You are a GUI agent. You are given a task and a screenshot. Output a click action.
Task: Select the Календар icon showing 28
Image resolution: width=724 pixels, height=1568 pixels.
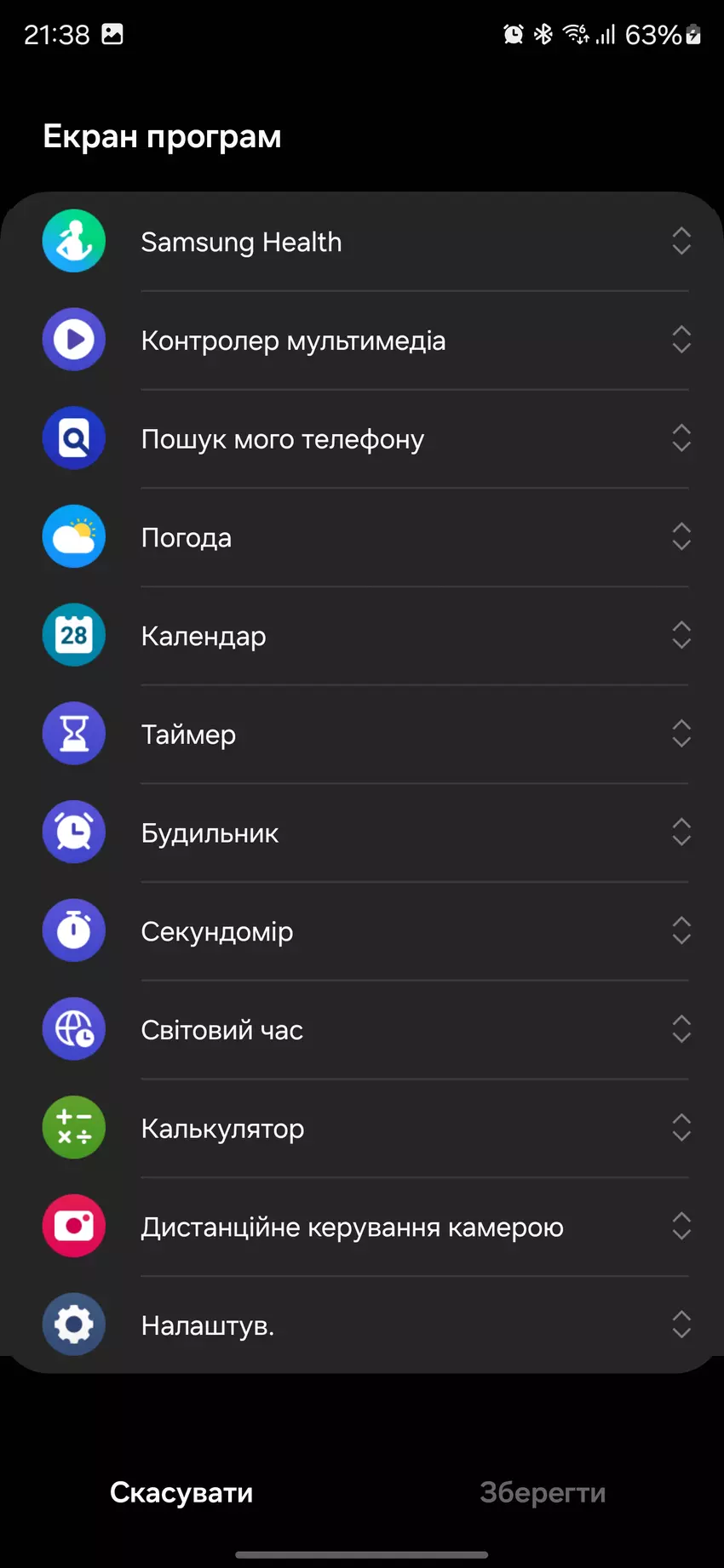73,634
